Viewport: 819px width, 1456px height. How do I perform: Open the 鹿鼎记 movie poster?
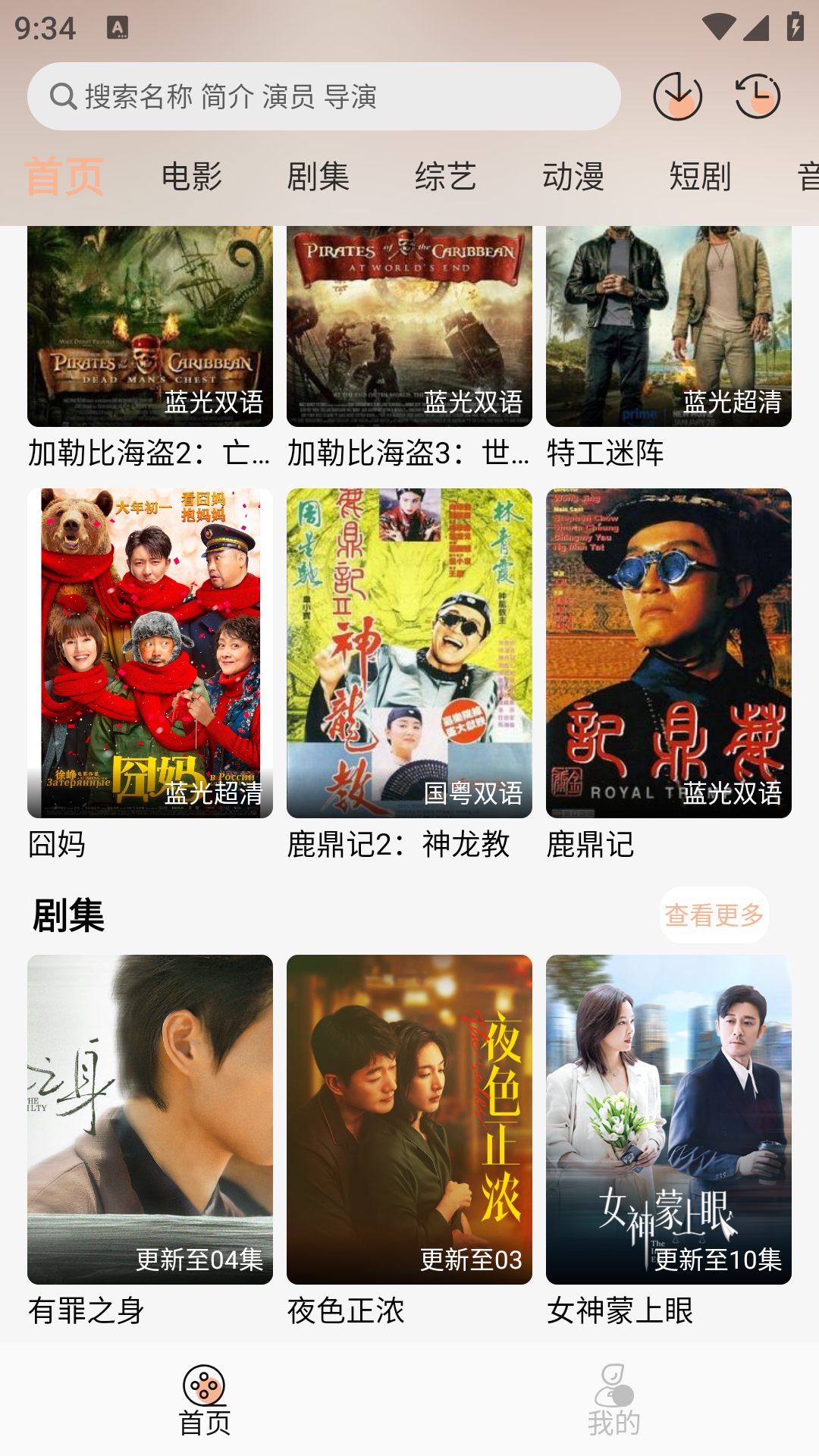(669, 653)
